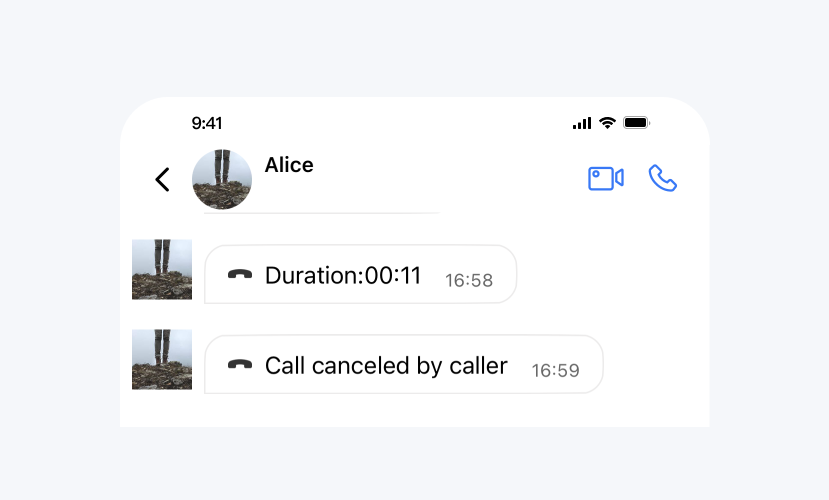Viewport: 829px width, 500px height.
Task: Start a video call with Alice
Action: (x=605, y=178)
